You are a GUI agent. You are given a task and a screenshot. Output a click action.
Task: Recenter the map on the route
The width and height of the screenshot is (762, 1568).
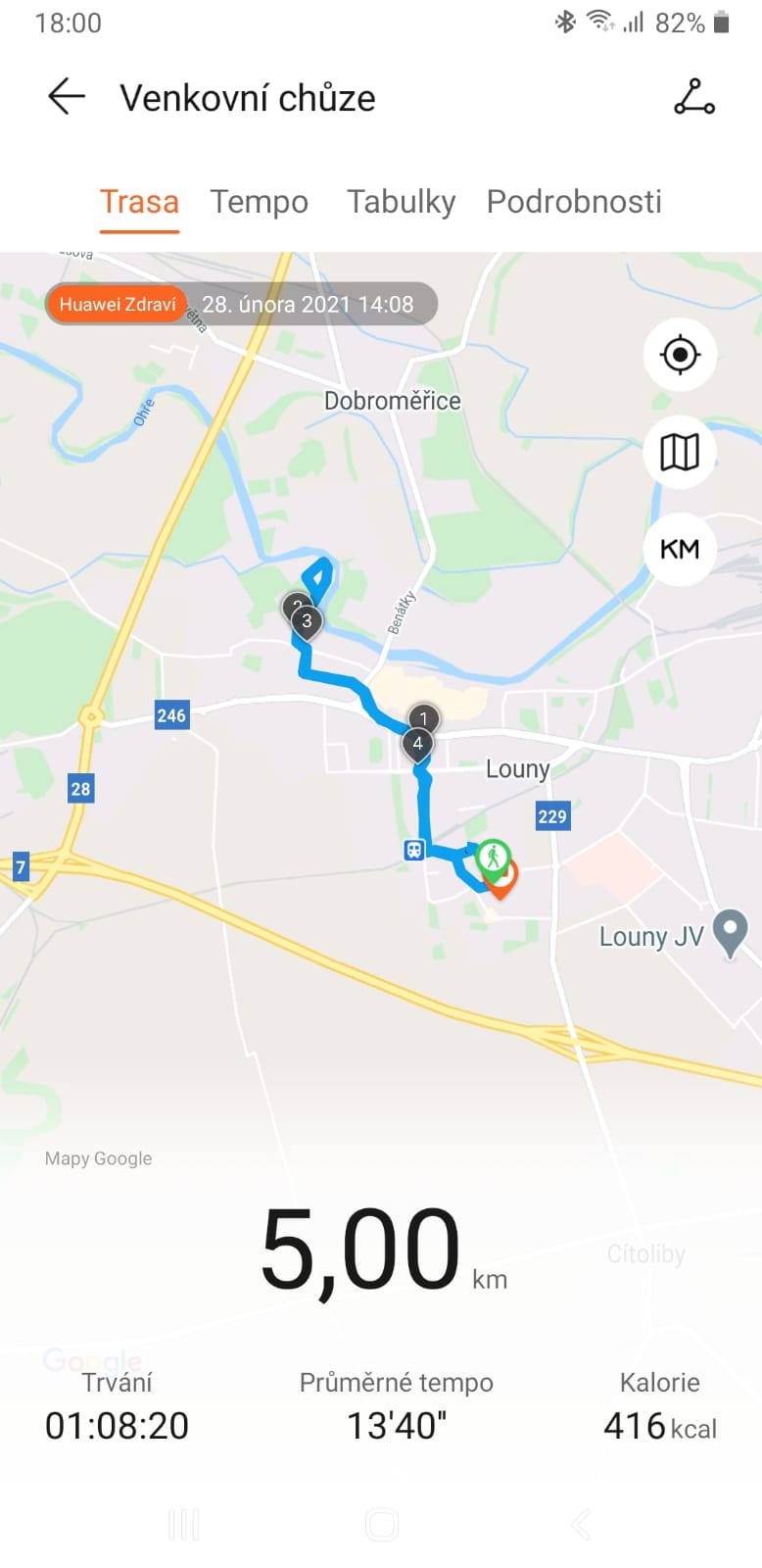(680, 354)
